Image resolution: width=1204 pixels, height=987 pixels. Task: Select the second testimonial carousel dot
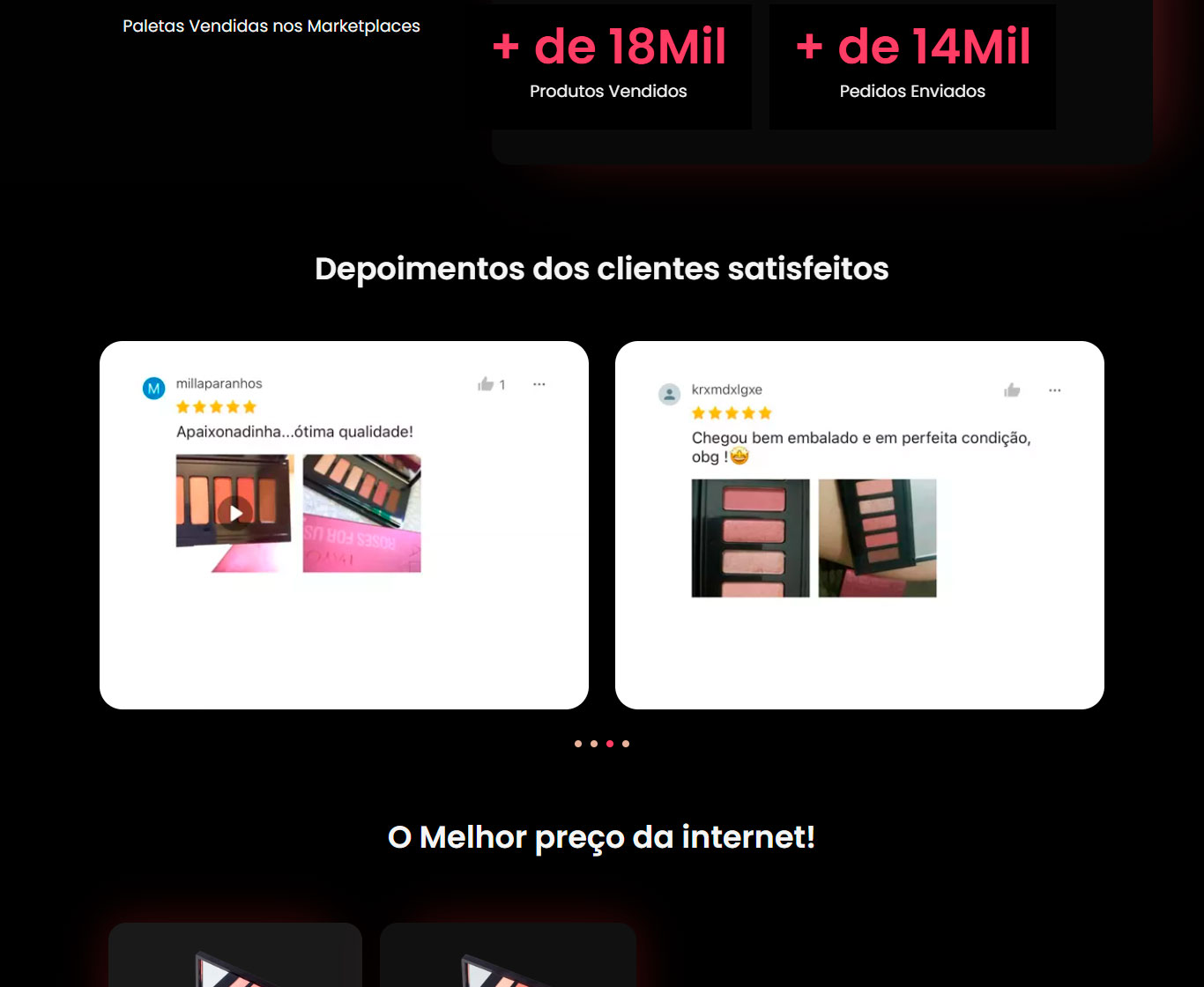pos(594,744)
